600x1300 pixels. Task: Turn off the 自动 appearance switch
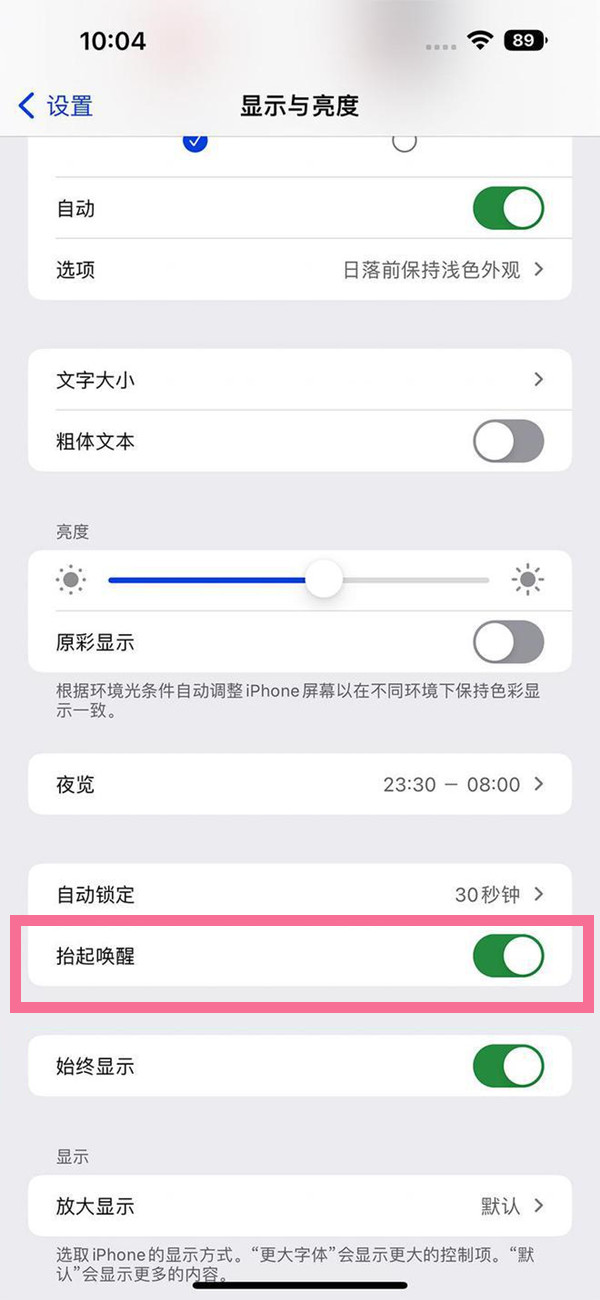[x=508, y=209]
